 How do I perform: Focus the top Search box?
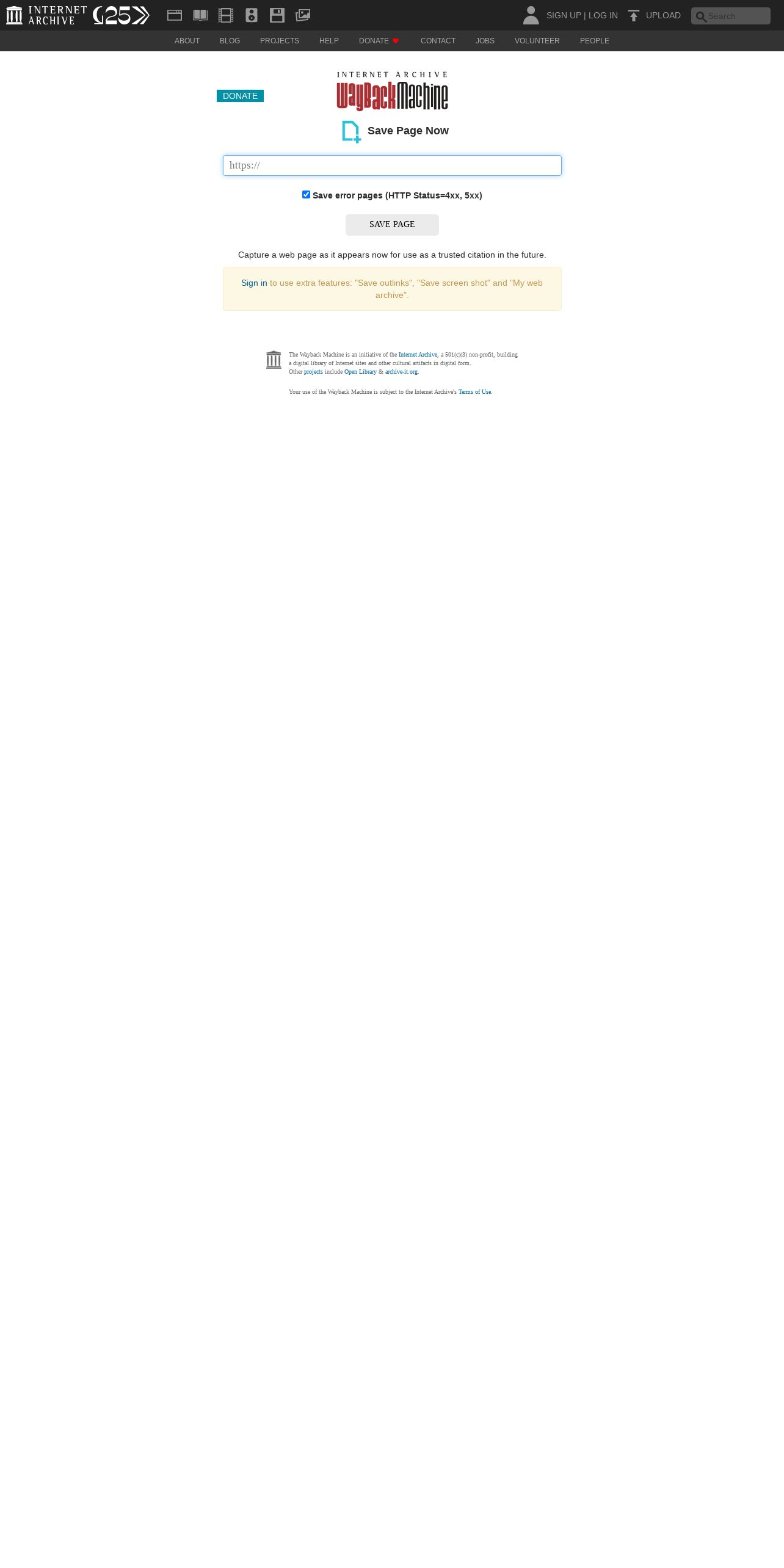731,16
